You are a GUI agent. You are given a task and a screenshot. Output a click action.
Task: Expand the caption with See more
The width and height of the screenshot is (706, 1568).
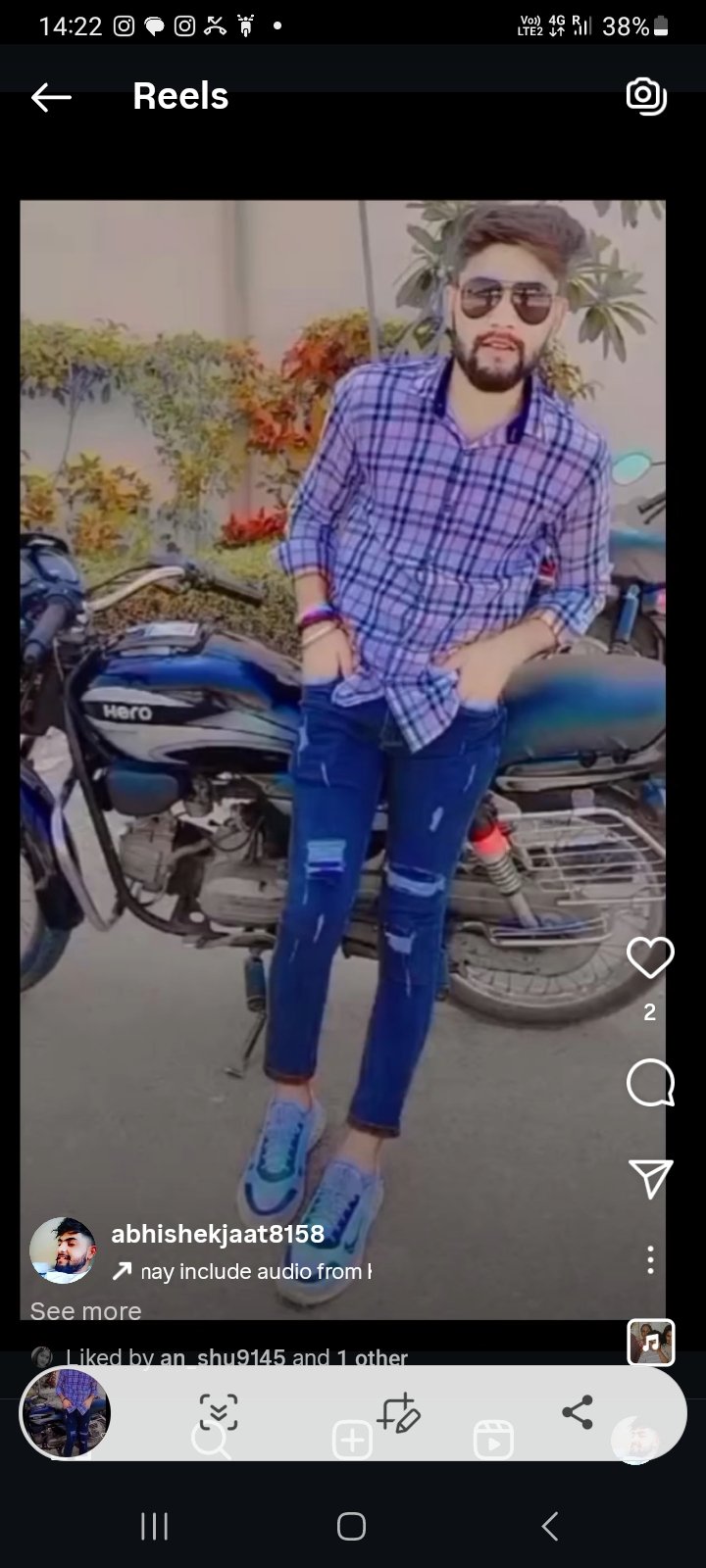(x=85, y=1310)
